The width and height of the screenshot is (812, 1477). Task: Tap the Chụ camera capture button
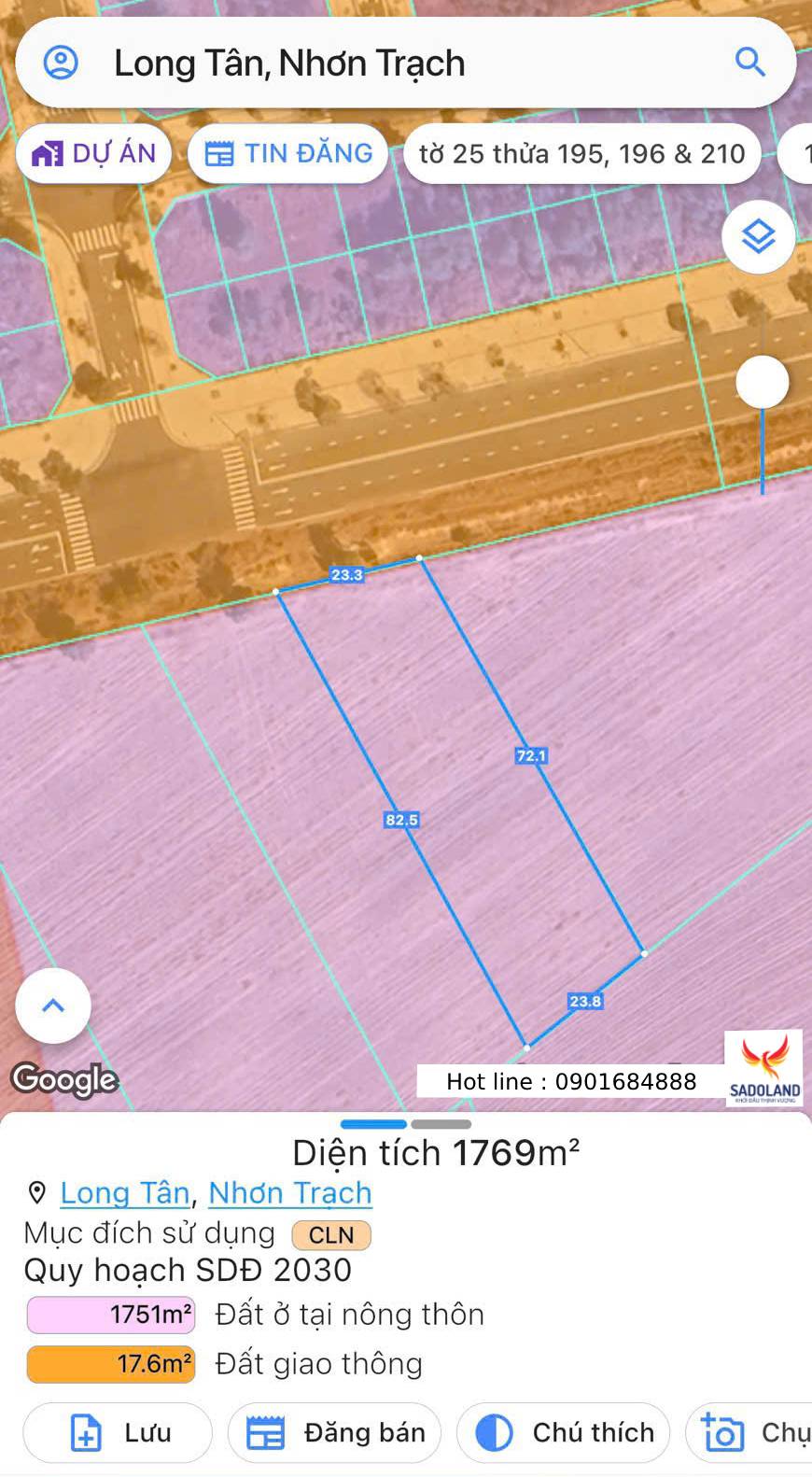click(749, 1432)
